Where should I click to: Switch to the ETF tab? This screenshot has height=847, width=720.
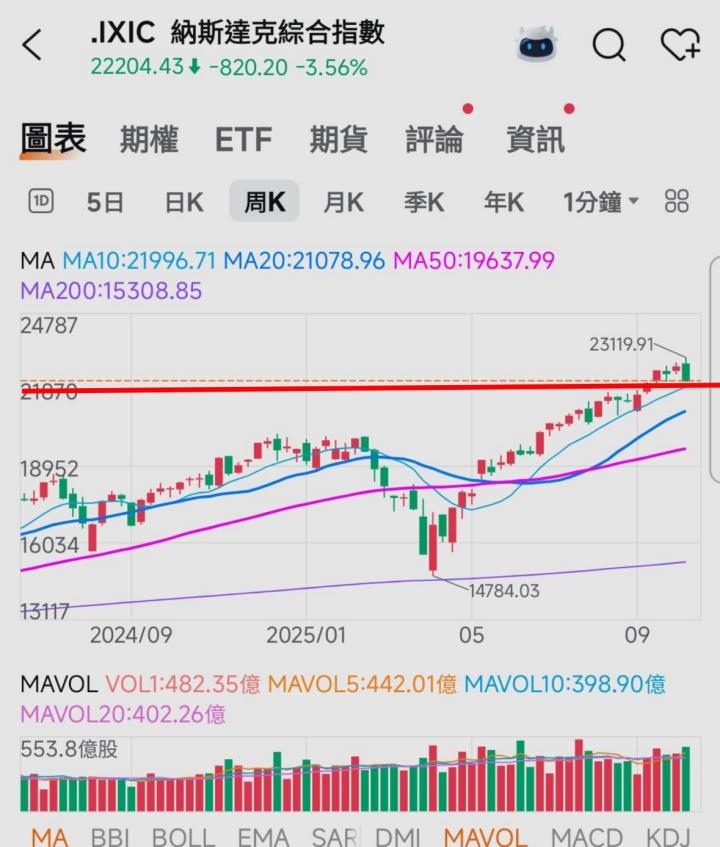click(244, 140)
